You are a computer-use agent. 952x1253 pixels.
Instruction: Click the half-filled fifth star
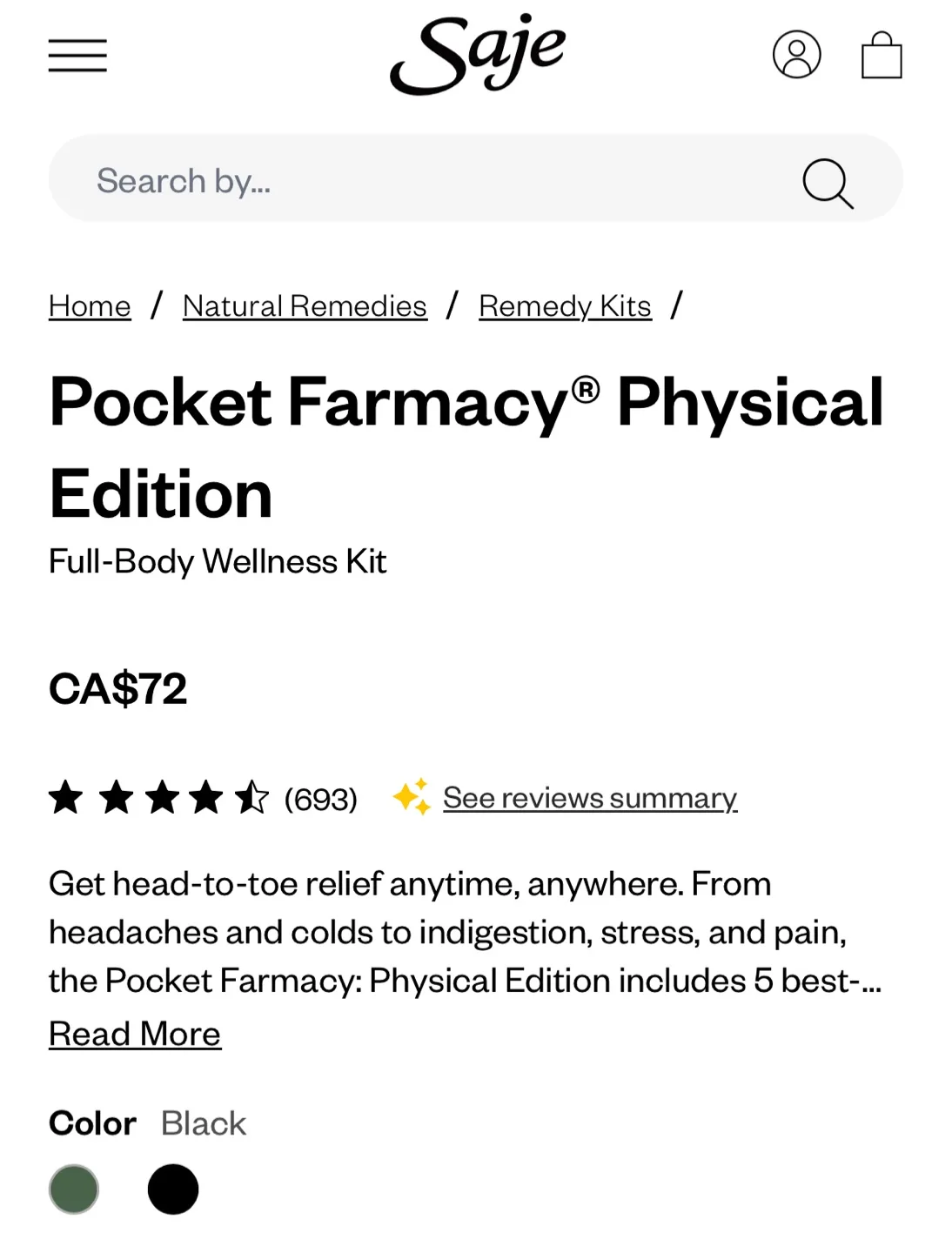(252, 797)
